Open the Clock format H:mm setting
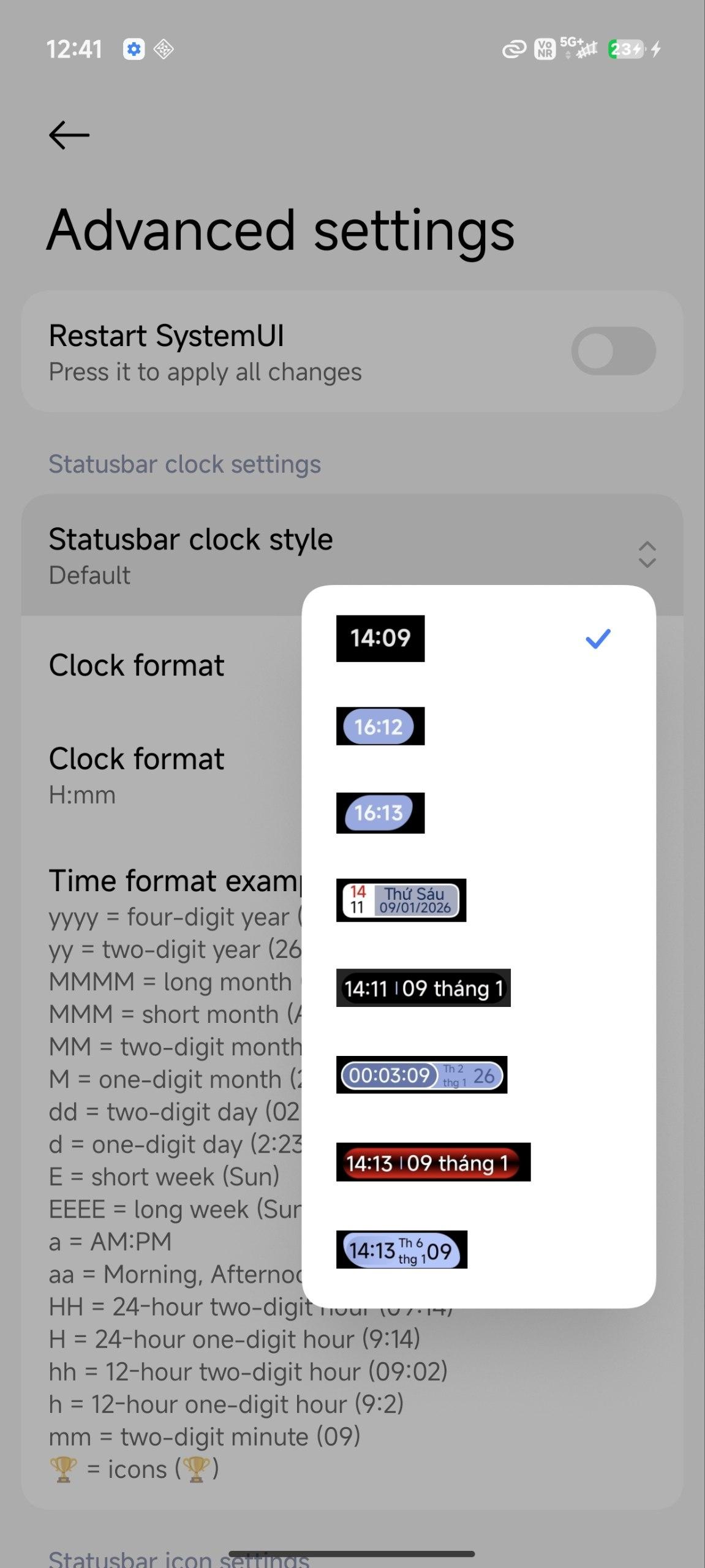Viewport: 705px width, 1568px height. coord(136,775)
